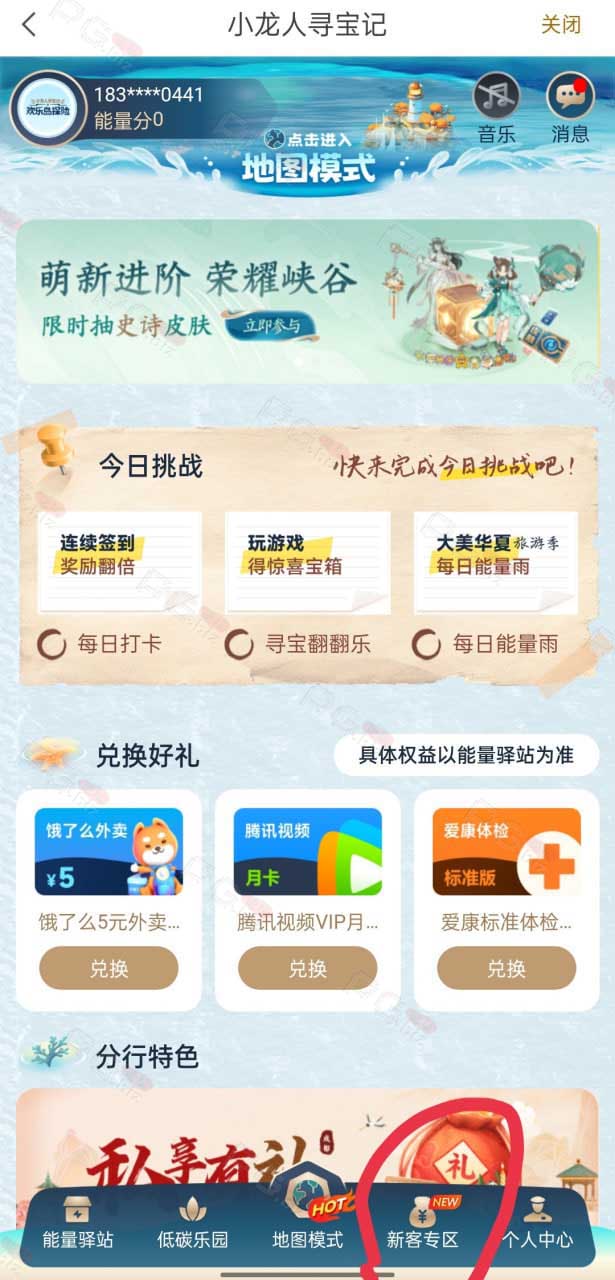Redeem the 饿了么5元外卖 coupon
This screenshot has height=1280, width=615.
tap(108, 968)
